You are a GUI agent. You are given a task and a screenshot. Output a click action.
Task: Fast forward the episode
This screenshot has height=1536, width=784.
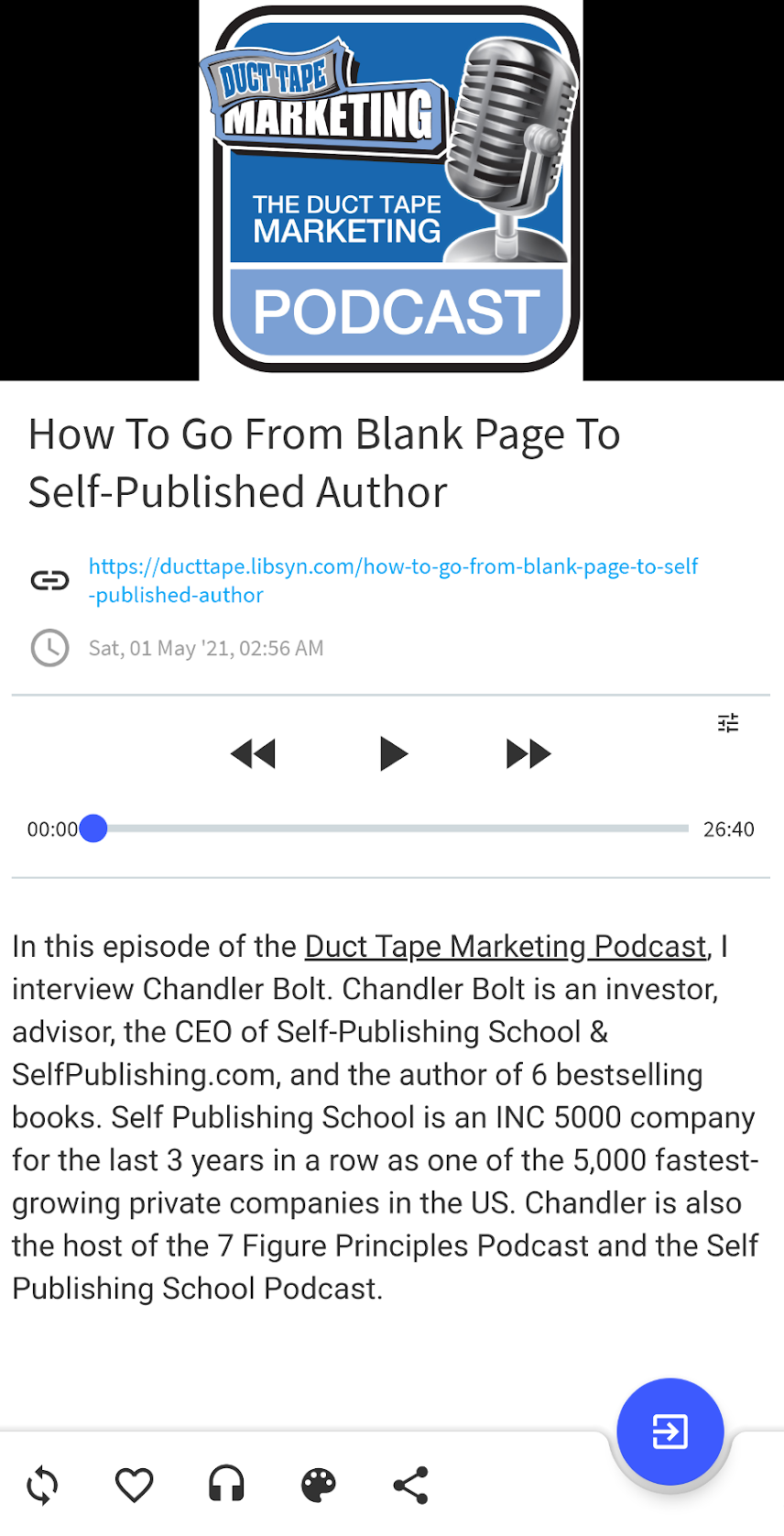[528, 754]
